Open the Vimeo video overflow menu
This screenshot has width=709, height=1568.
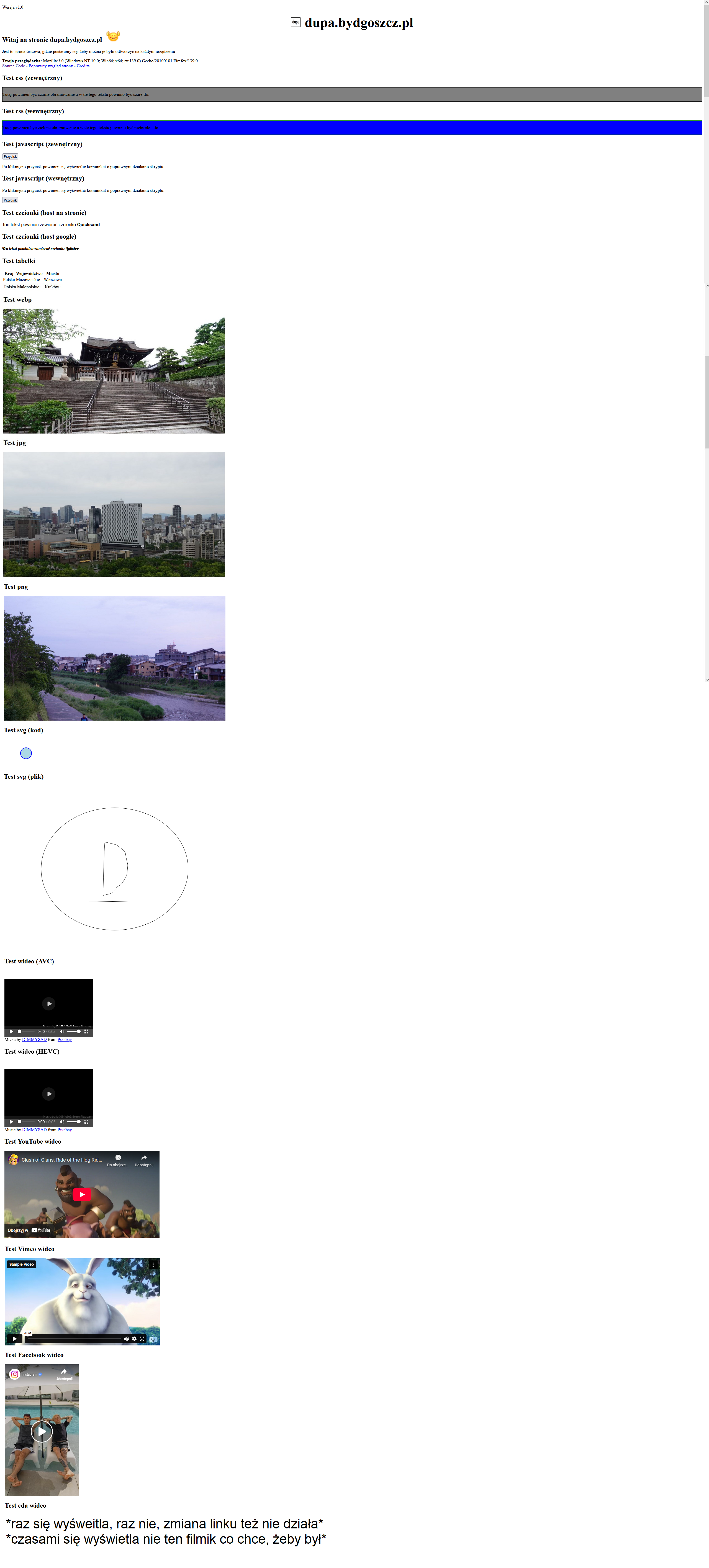pos(153,1264)
